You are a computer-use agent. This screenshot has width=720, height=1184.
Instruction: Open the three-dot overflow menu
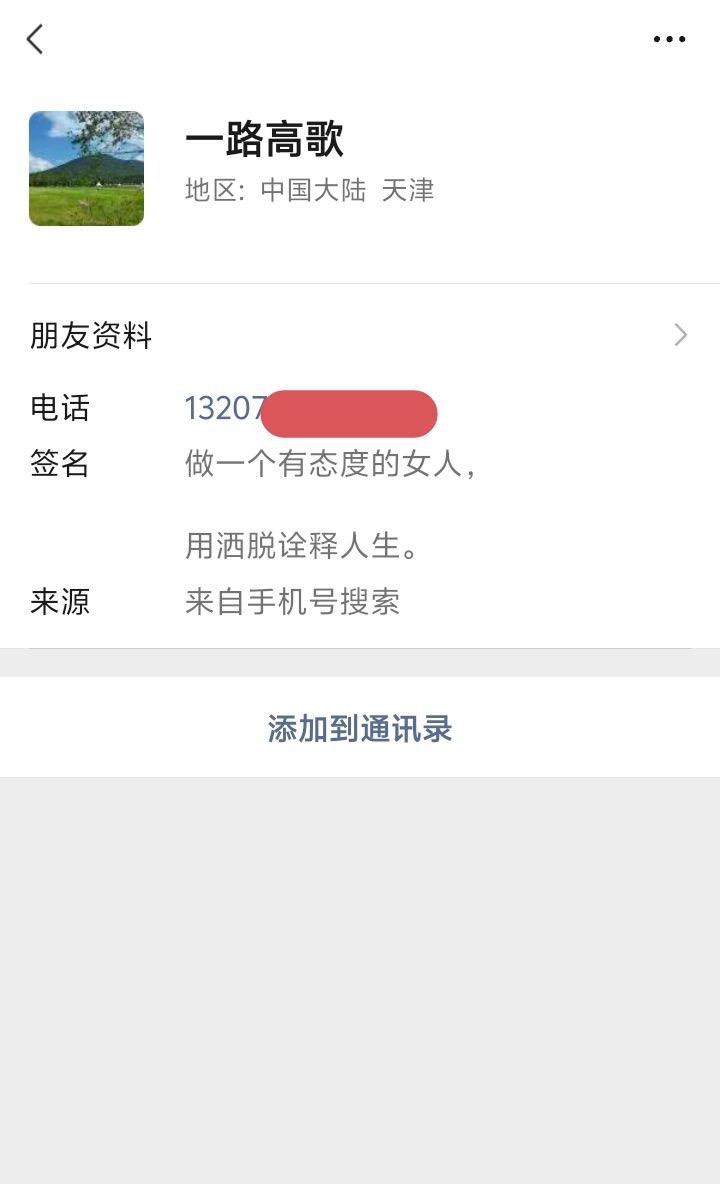[x=669, y=40]
